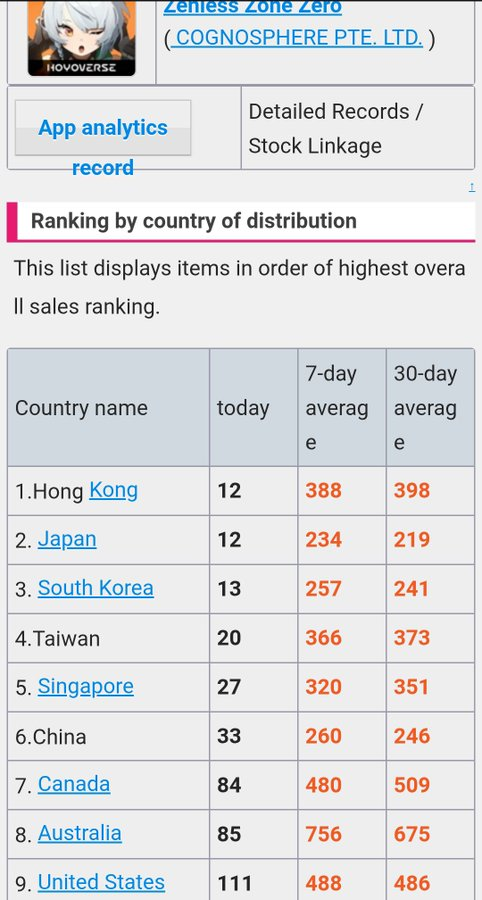
Task: Jump to top via the small arrow link
Action: 472,187
